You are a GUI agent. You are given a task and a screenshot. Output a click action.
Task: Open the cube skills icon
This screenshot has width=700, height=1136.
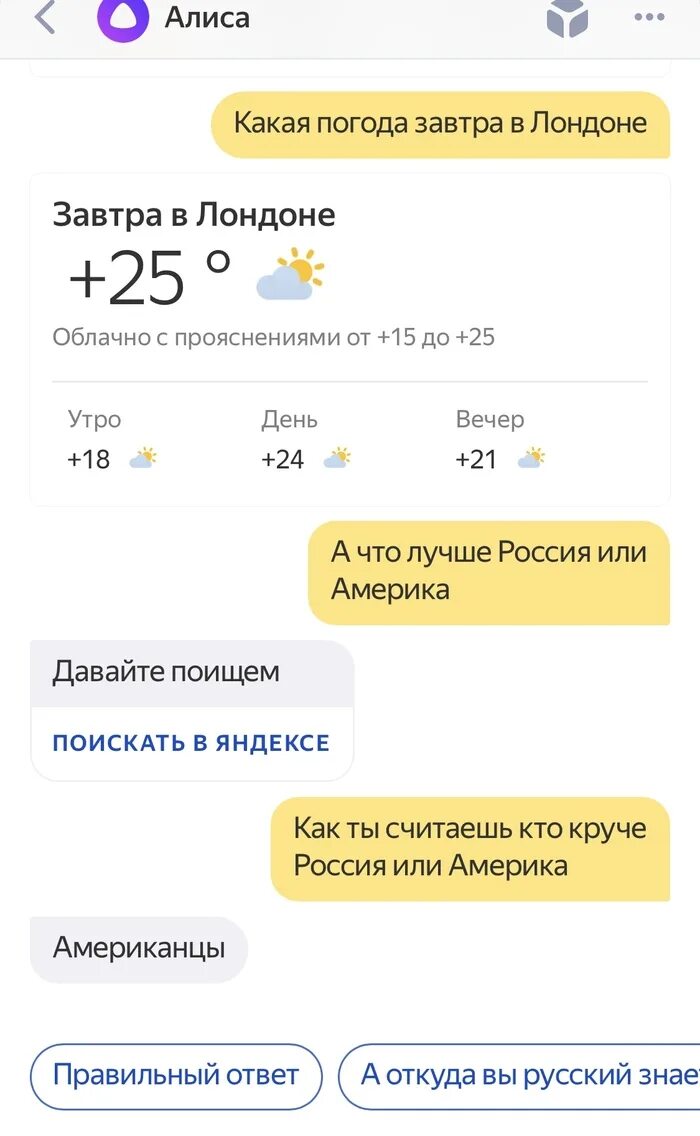point(567,17)
